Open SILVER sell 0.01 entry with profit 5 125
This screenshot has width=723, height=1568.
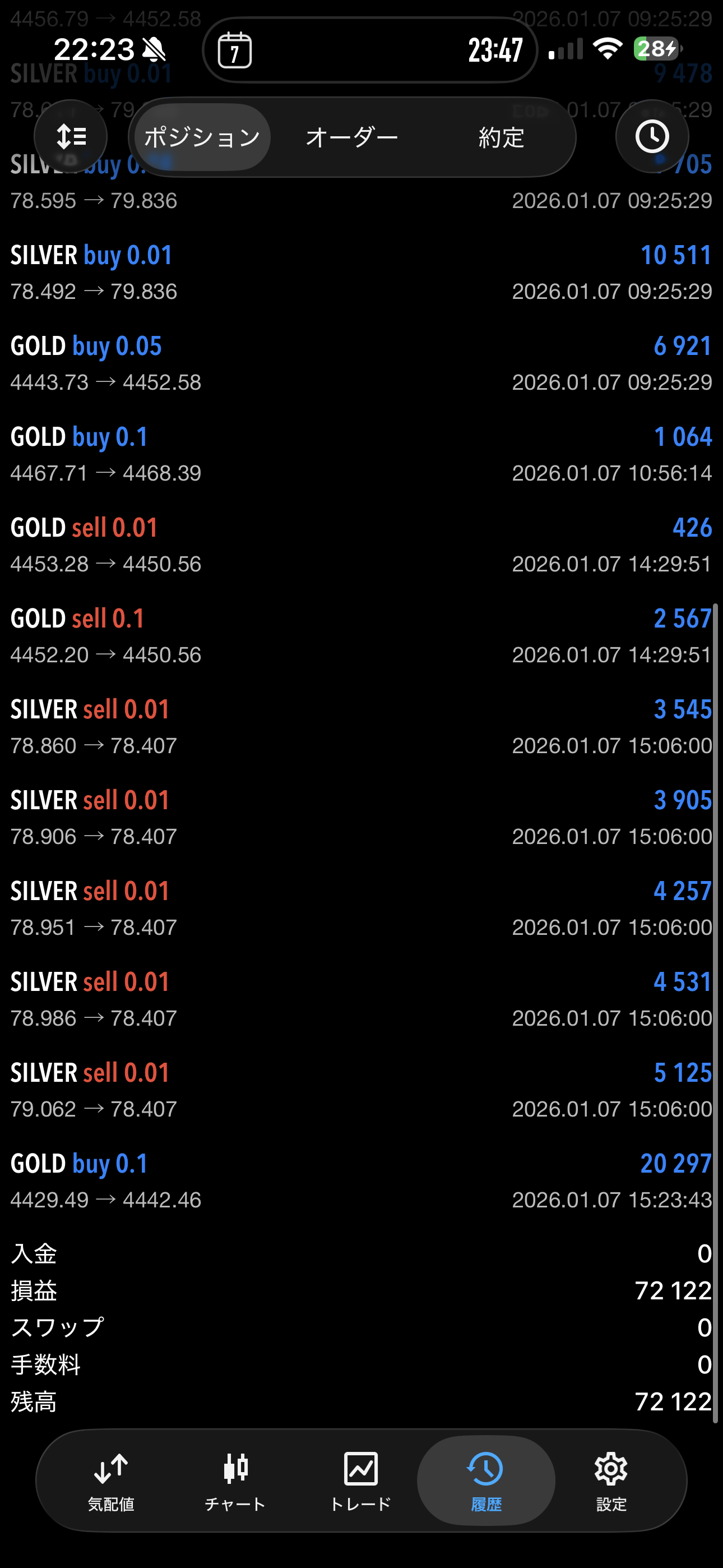(361, 1090)
